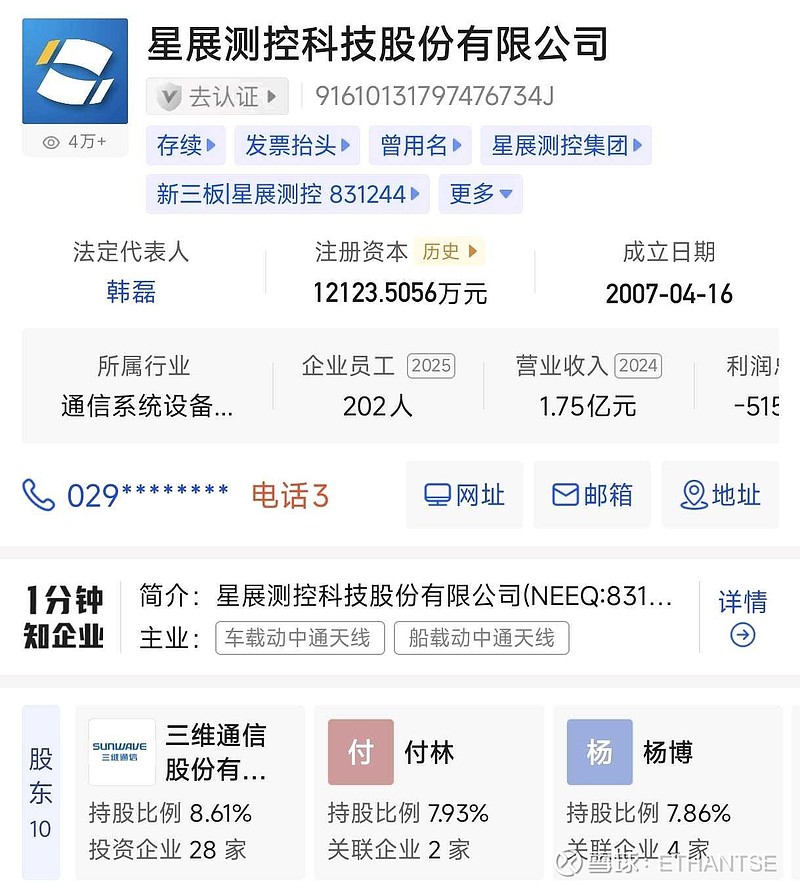
Task: Click the 星展测控 company logo
Action: pos(74,70)
